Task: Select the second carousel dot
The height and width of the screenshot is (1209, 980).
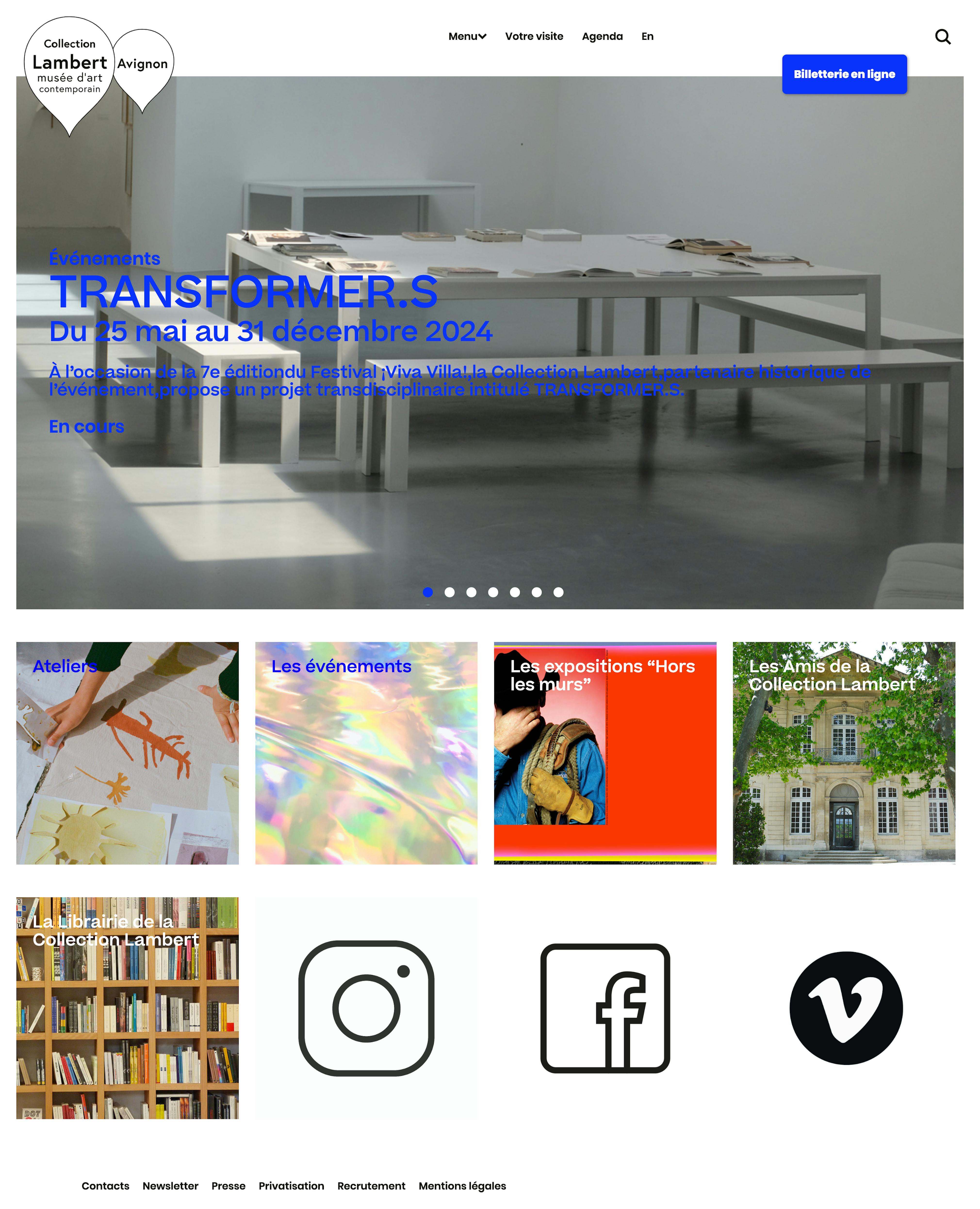Action: tap(449, 592)
